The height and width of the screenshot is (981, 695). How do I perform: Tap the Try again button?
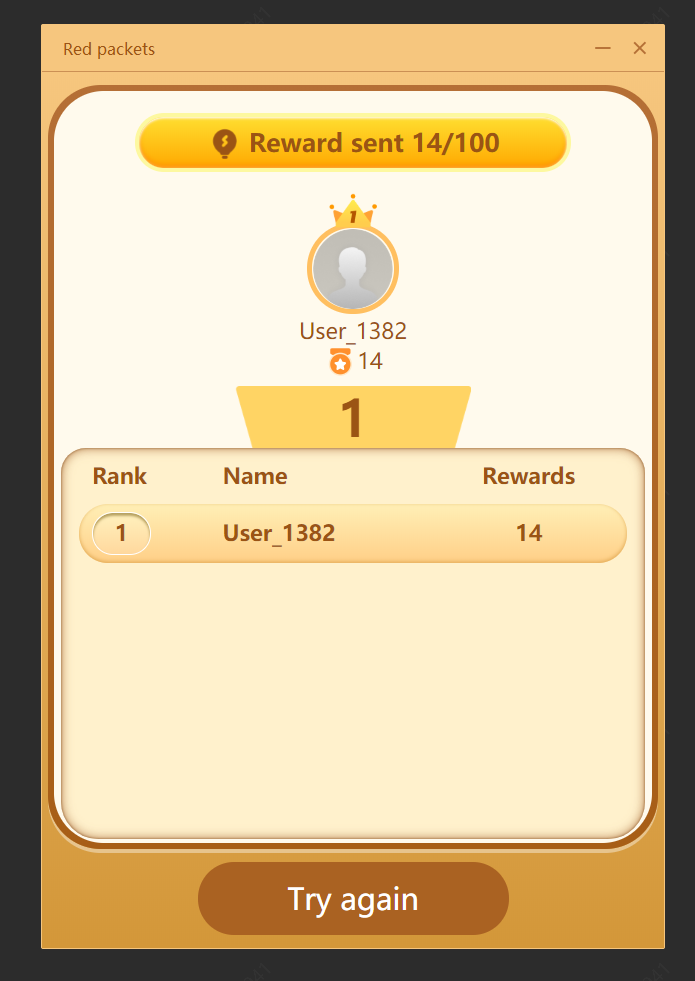point(353,898)
